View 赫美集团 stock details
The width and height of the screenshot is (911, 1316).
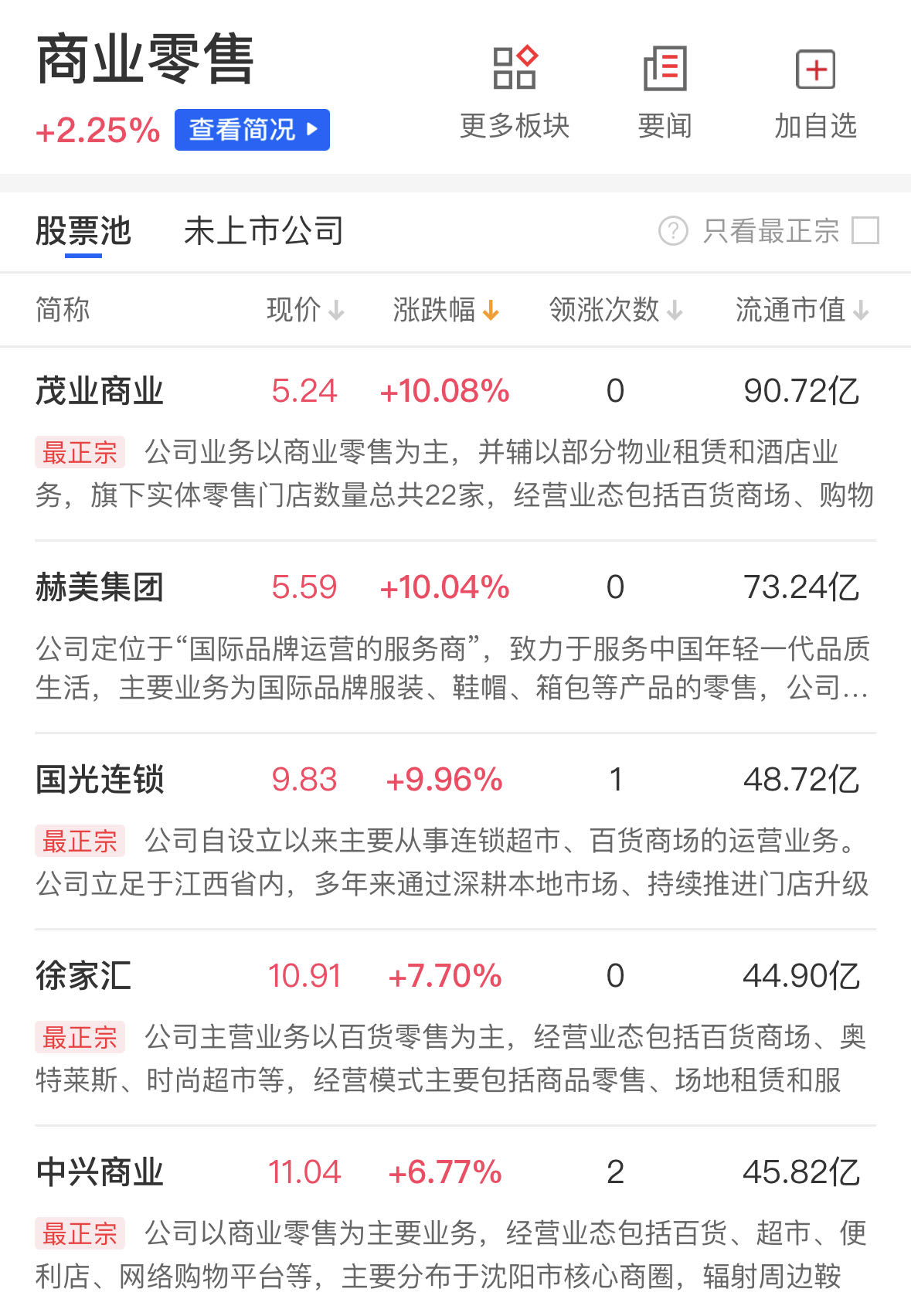point(100,587)
